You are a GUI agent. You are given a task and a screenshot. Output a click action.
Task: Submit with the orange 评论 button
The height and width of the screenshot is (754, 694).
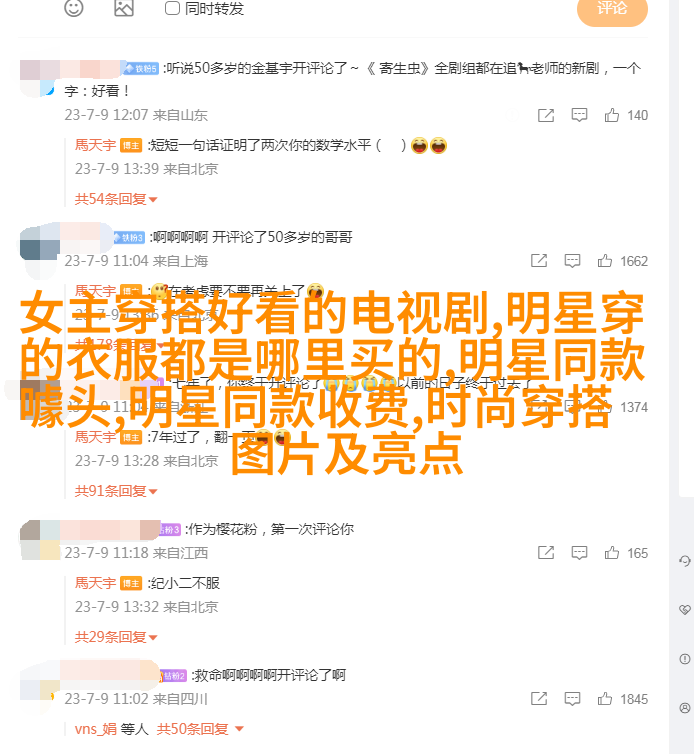coord(612,9)
